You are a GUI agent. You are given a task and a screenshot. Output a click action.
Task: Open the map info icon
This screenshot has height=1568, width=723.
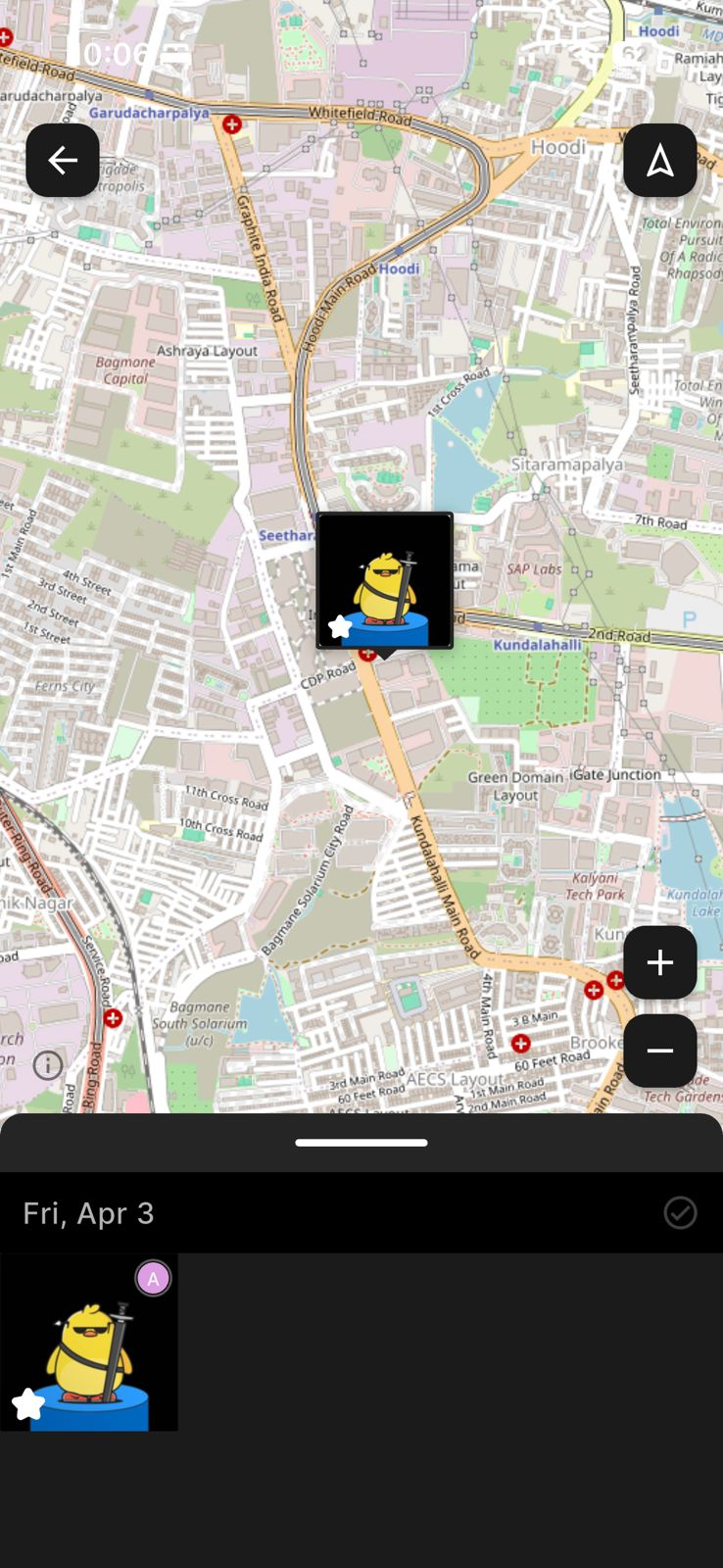48,1065
